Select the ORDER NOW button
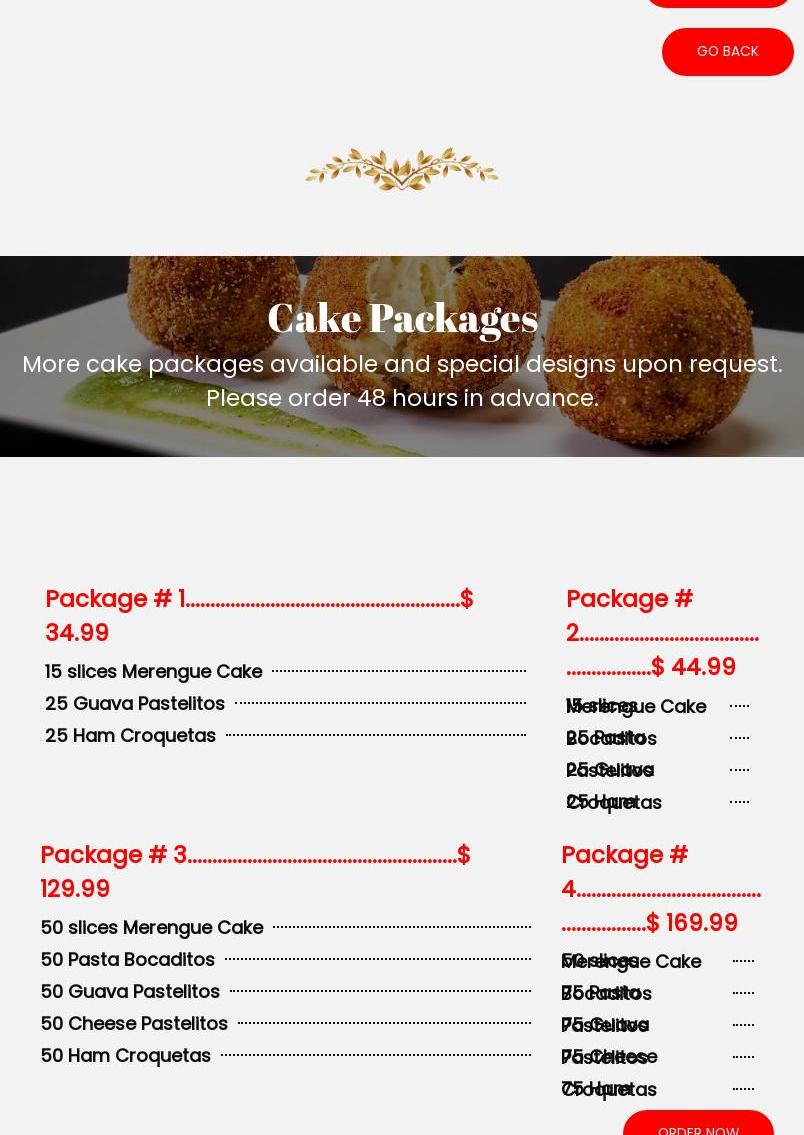The height and width of the screenshot is (1135, 804). tap(698, 1125)
